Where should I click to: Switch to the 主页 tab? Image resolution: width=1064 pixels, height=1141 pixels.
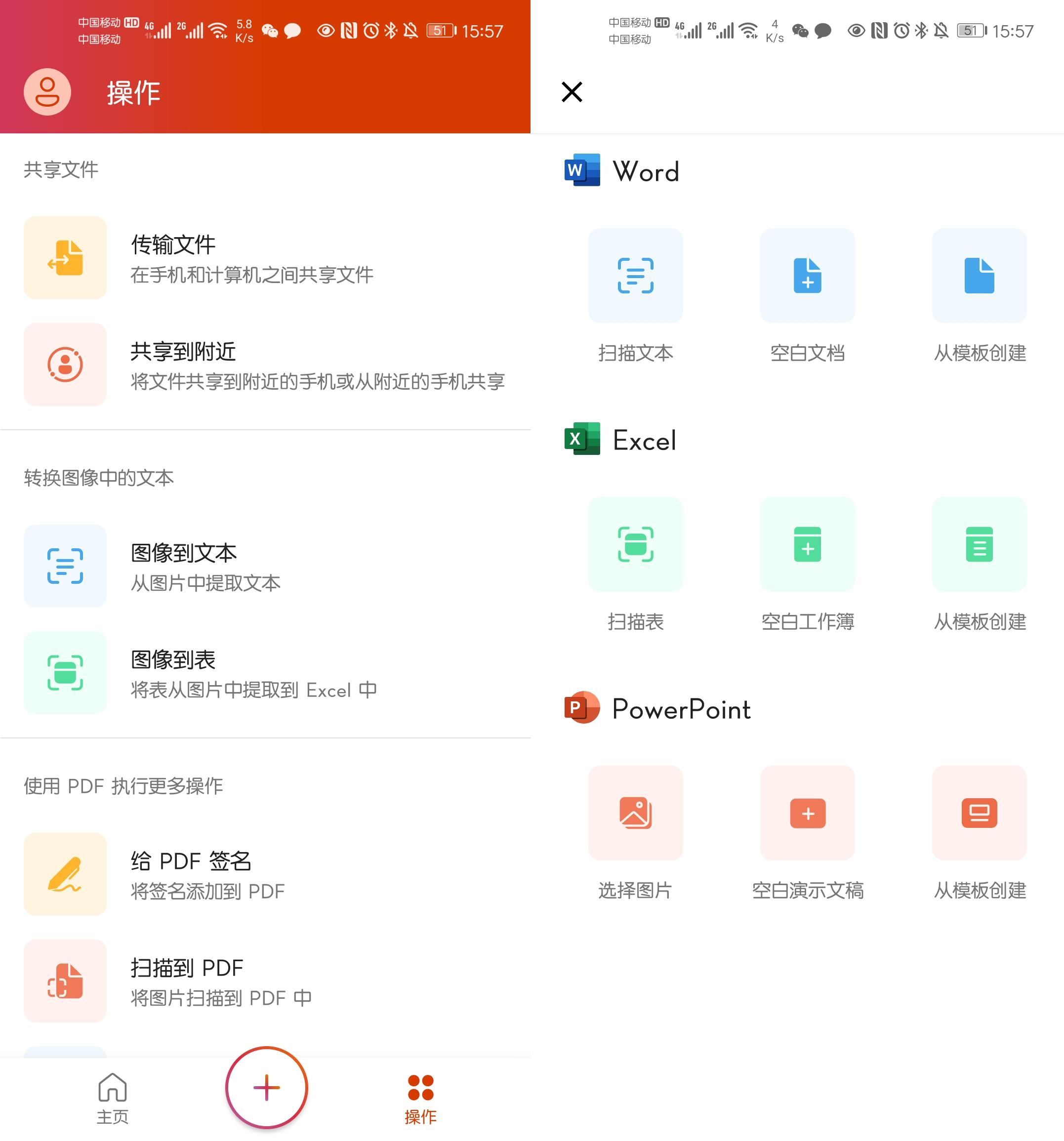point(113,1098)
